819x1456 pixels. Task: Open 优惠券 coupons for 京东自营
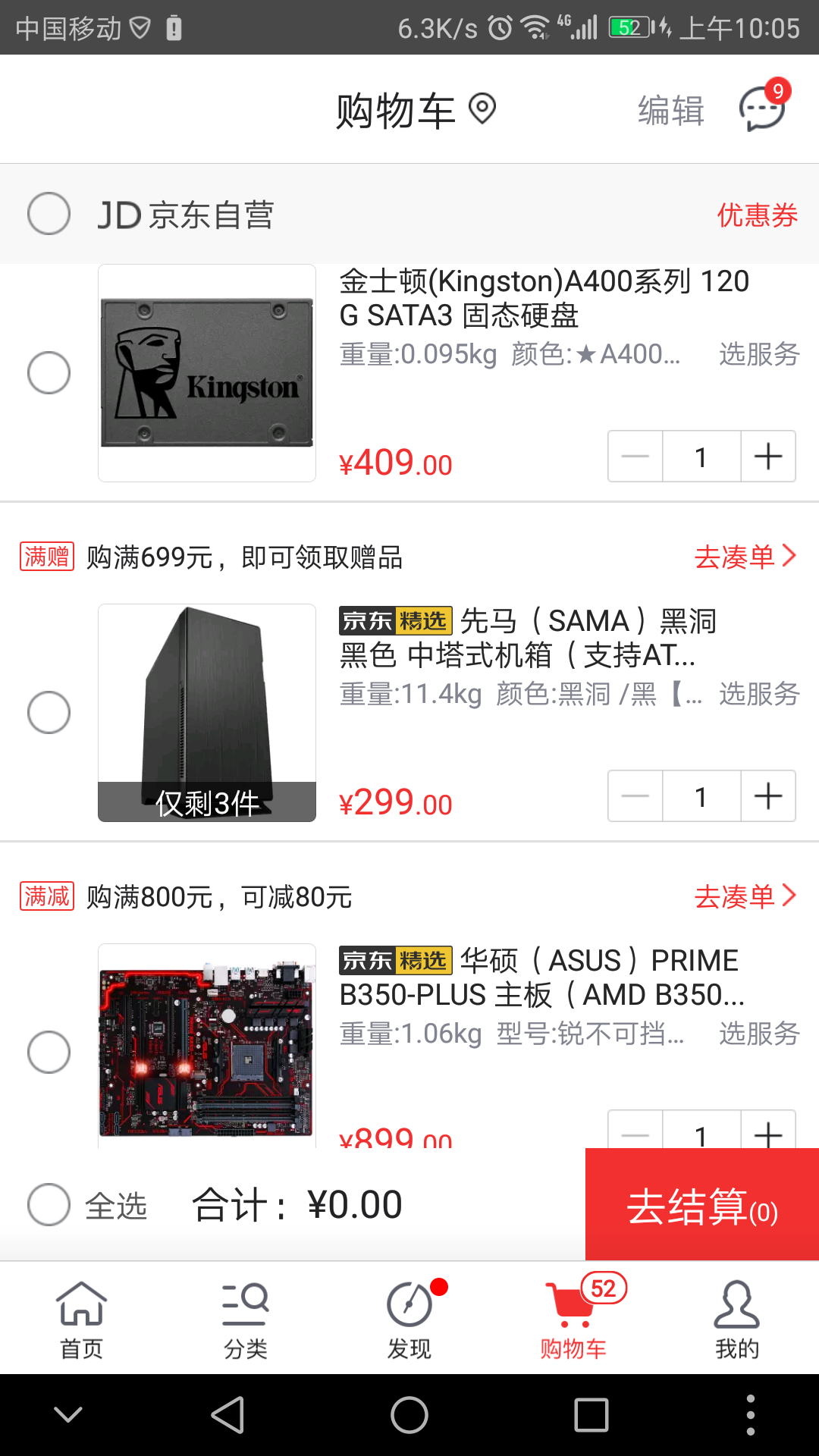[758, 215]
